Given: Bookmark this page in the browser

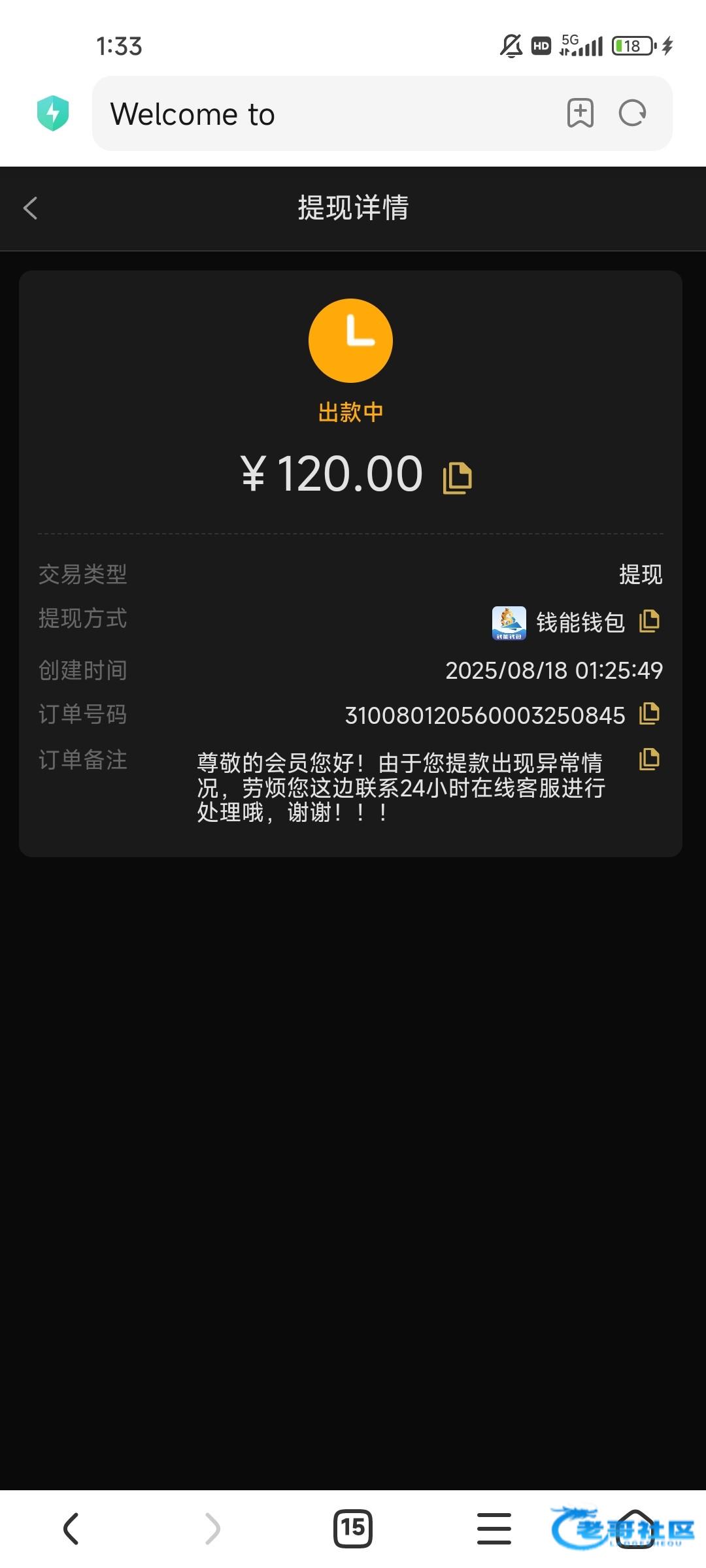Looking at the screenshot, I should (580, 114).
